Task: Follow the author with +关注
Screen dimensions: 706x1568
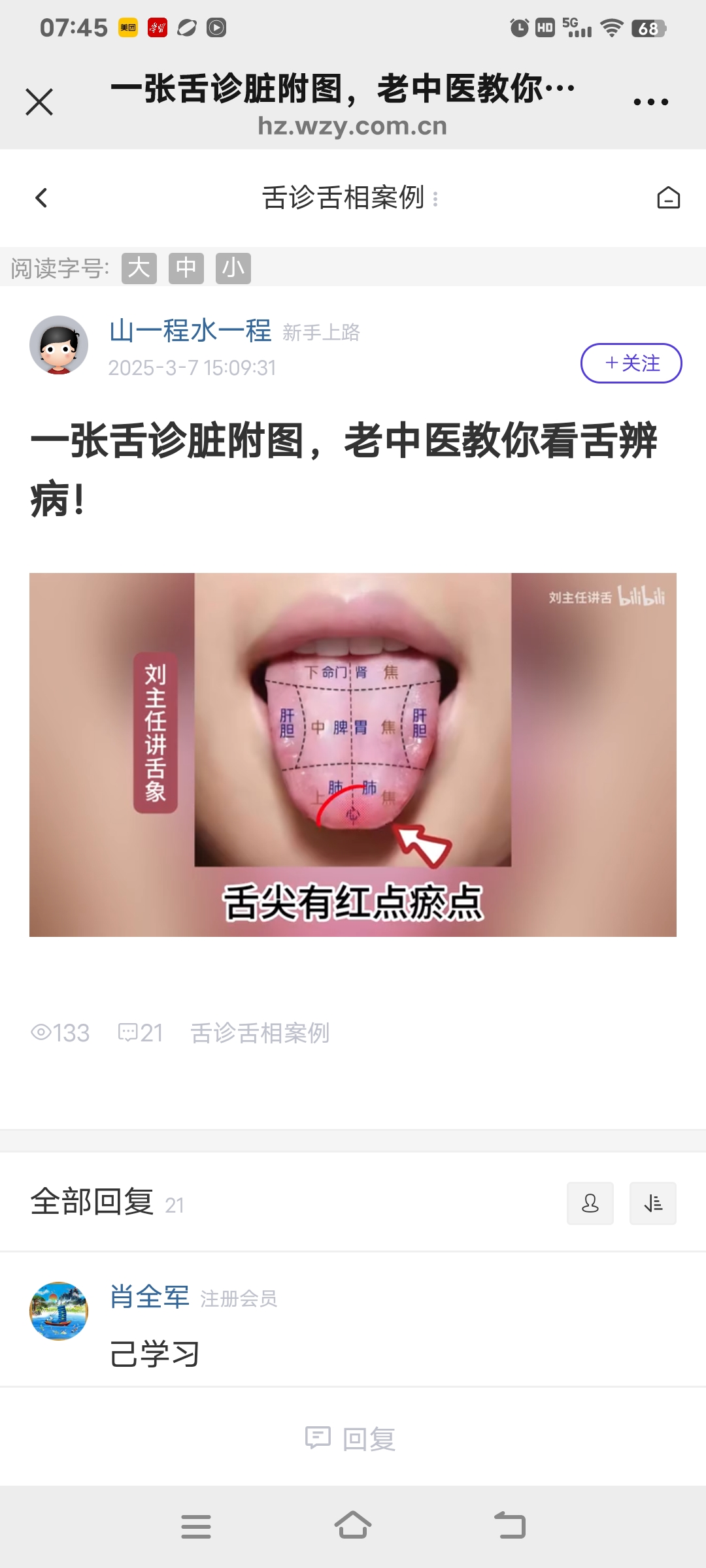Action: click(631, 363)
